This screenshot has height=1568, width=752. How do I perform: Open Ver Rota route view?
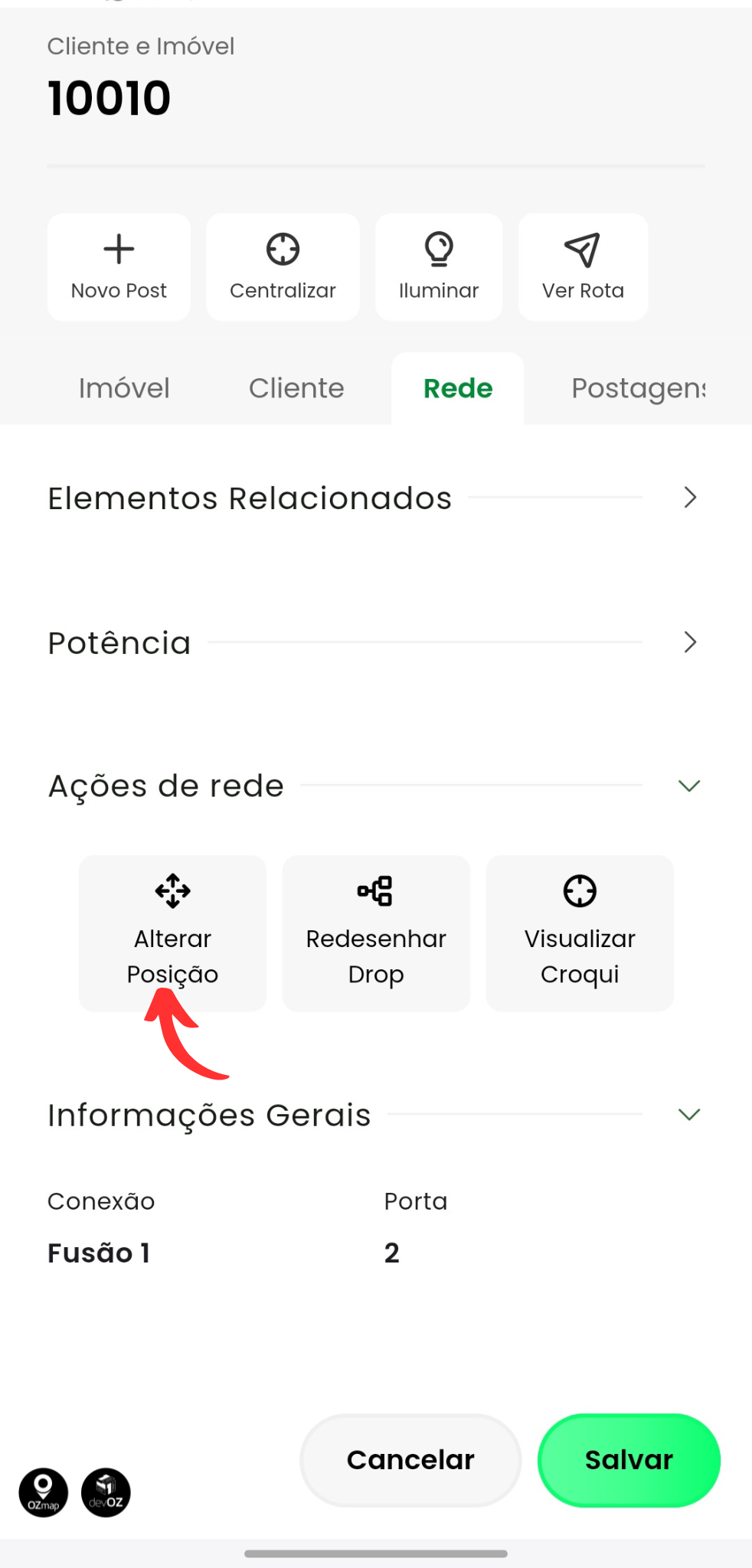(583, 266)
